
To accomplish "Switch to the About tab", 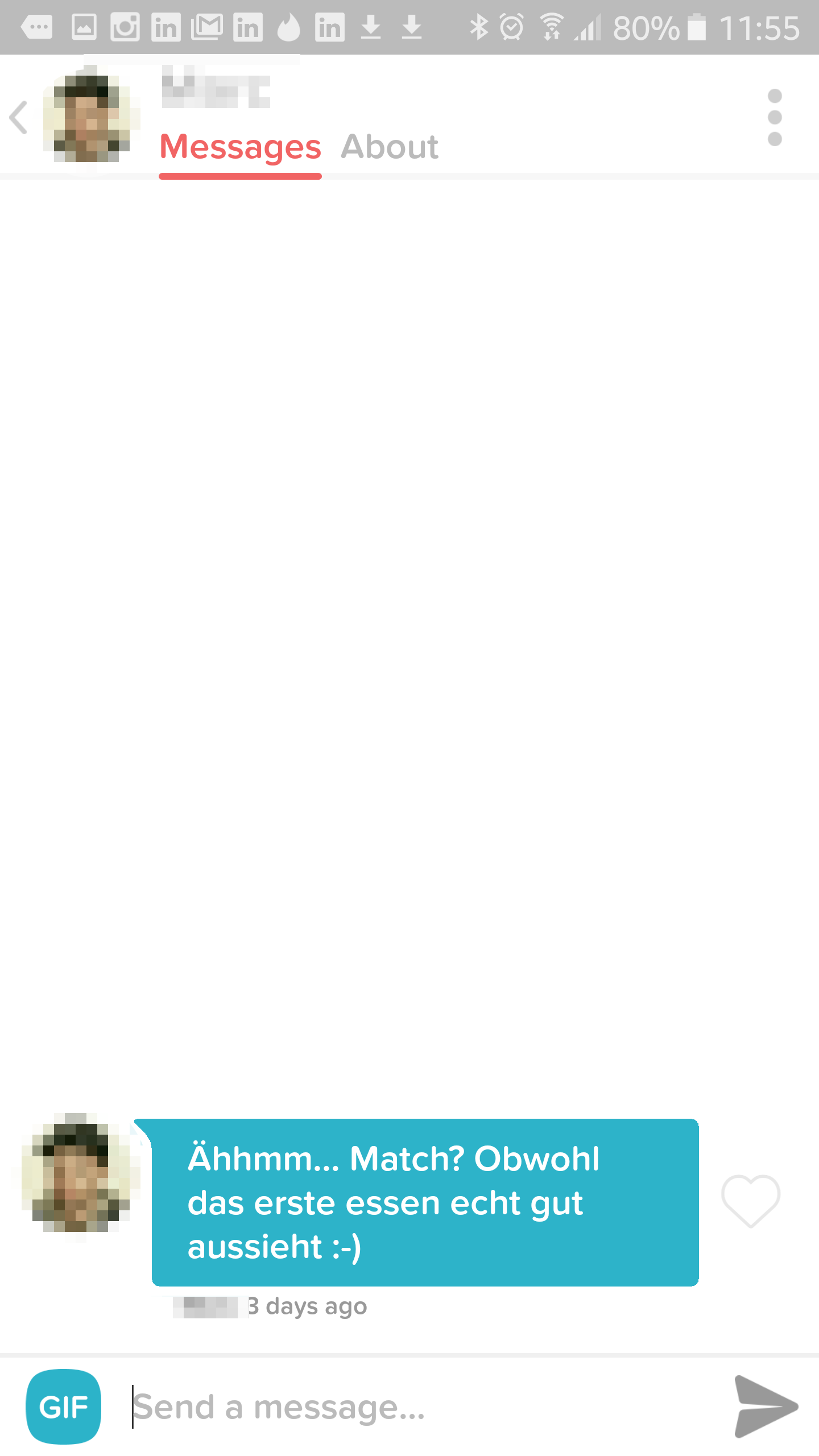I will tap(390, 147).
